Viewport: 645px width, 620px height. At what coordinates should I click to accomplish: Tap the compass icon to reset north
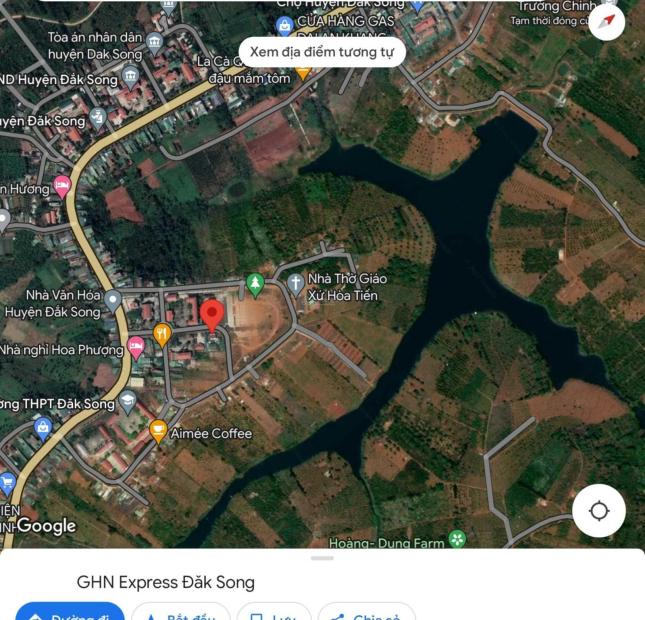coord(606,21)
